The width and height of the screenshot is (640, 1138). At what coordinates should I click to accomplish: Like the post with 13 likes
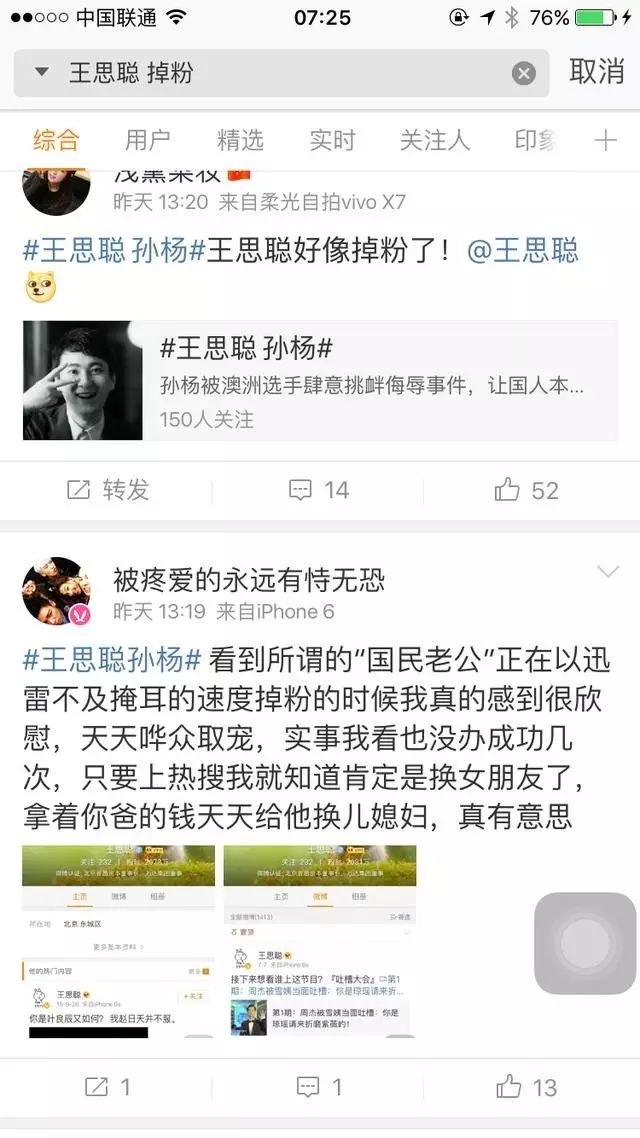click(527, 1087)
